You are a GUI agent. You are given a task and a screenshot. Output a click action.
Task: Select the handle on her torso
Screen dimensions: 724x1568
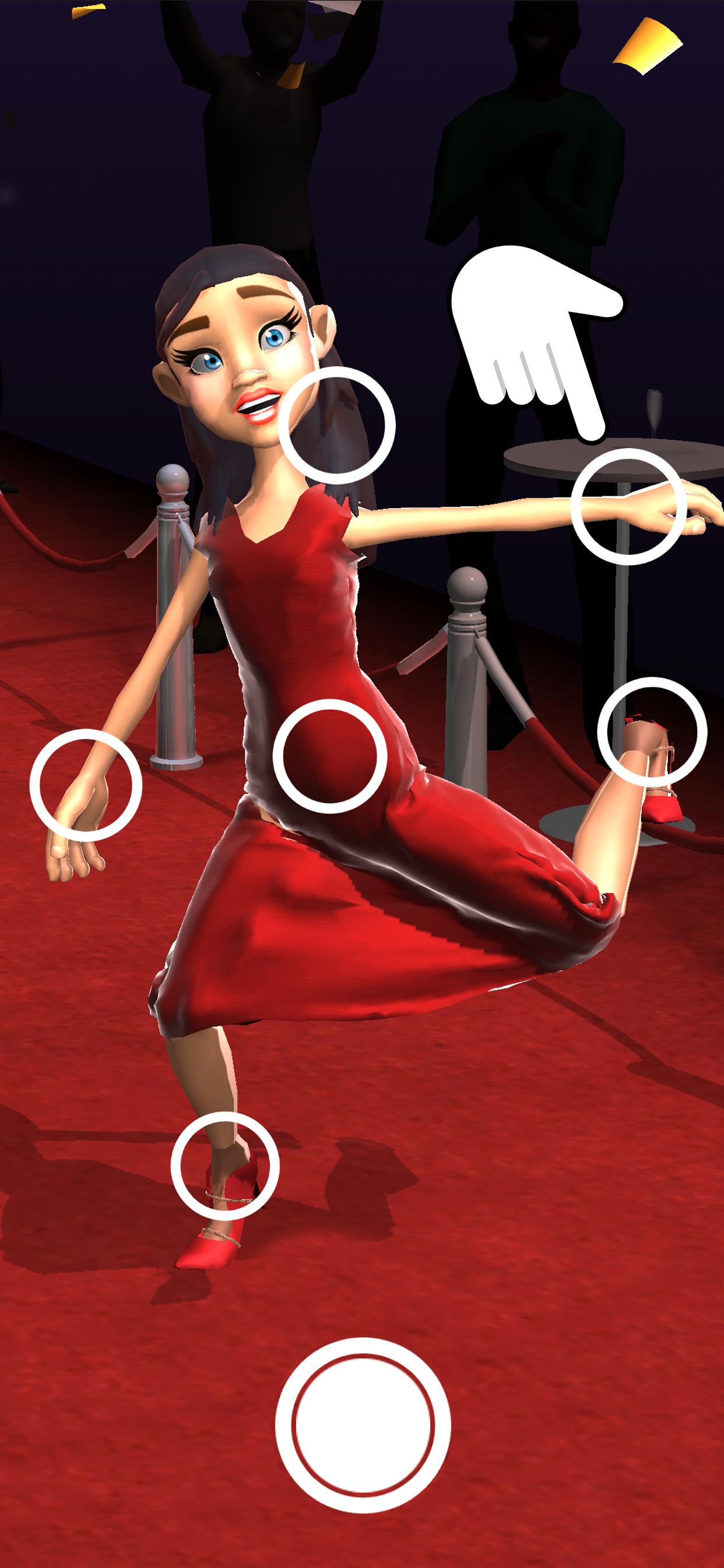coord(329,755)
